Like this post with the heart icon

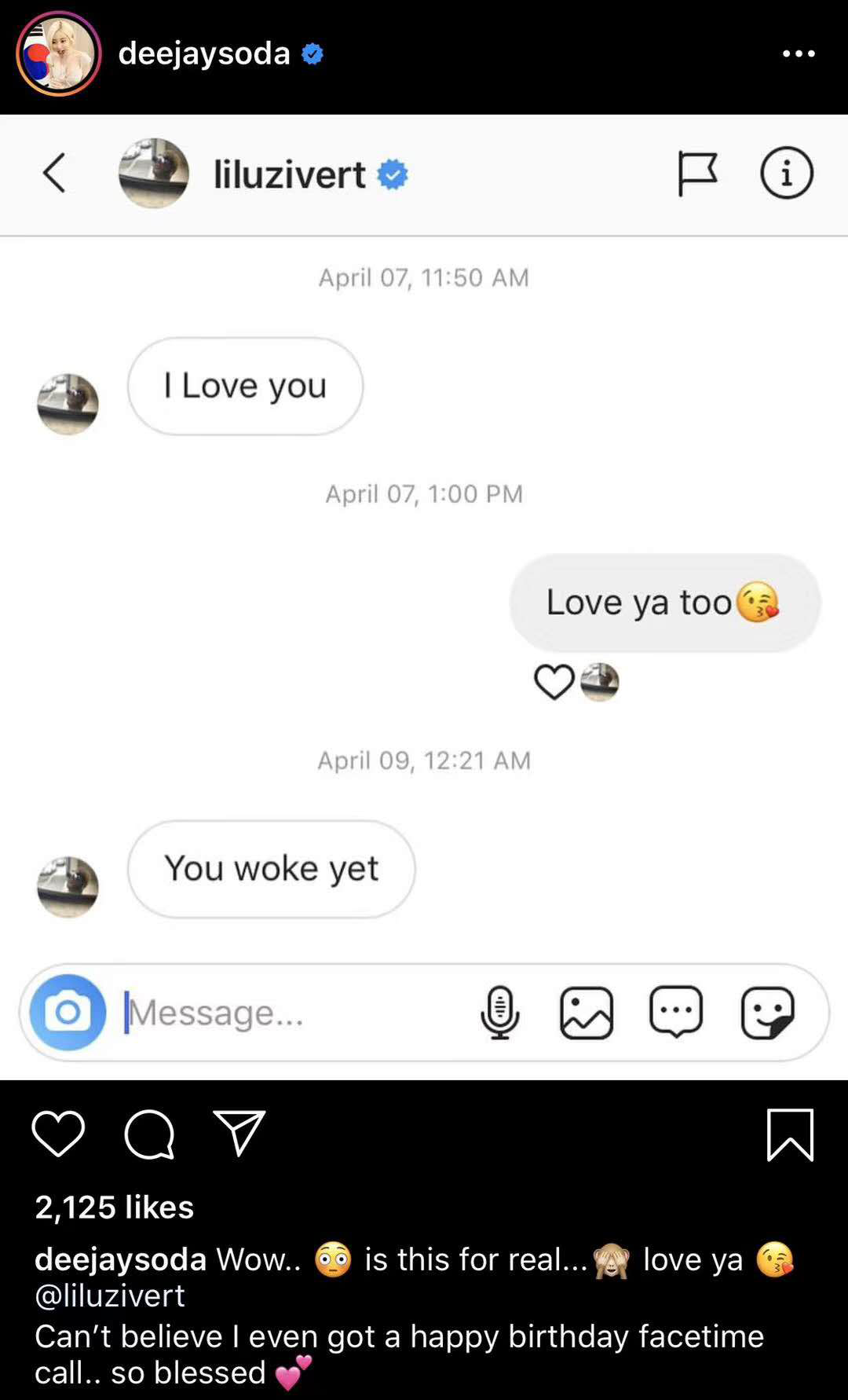tap(58, 1134)
